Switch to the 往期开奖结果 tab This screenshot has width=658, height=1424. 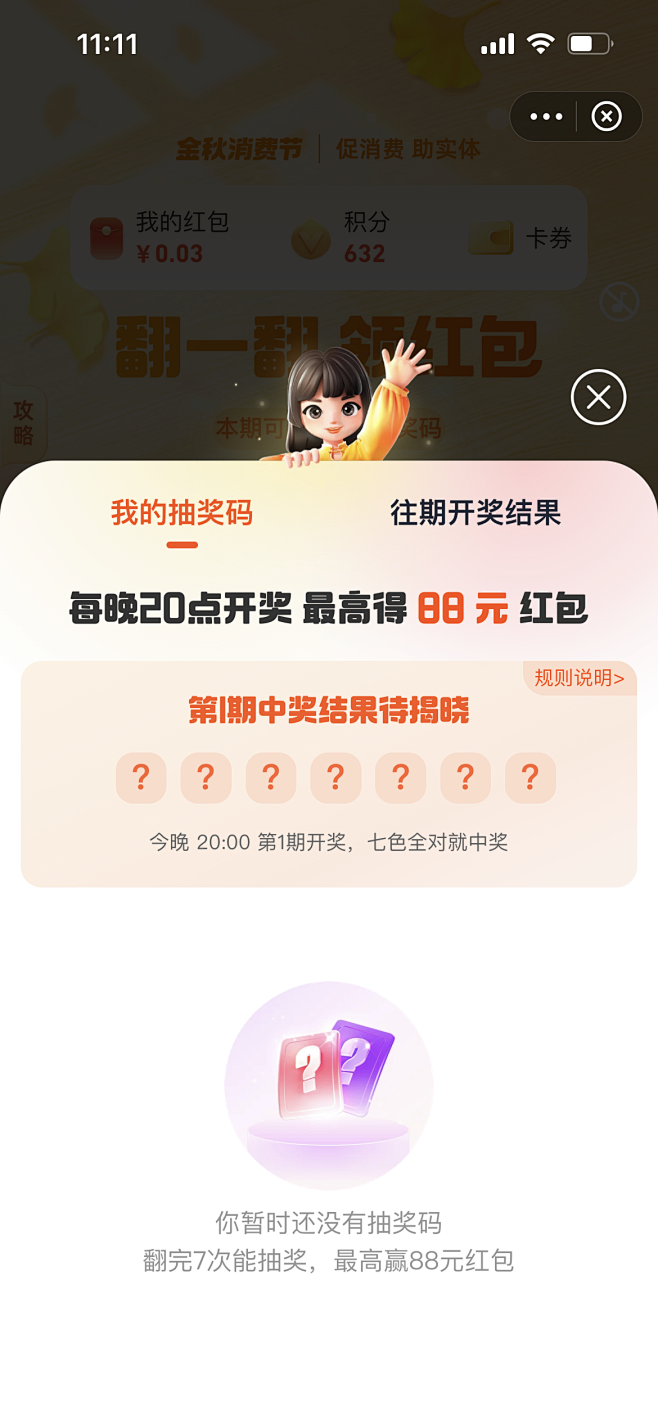tap(475, 513)
